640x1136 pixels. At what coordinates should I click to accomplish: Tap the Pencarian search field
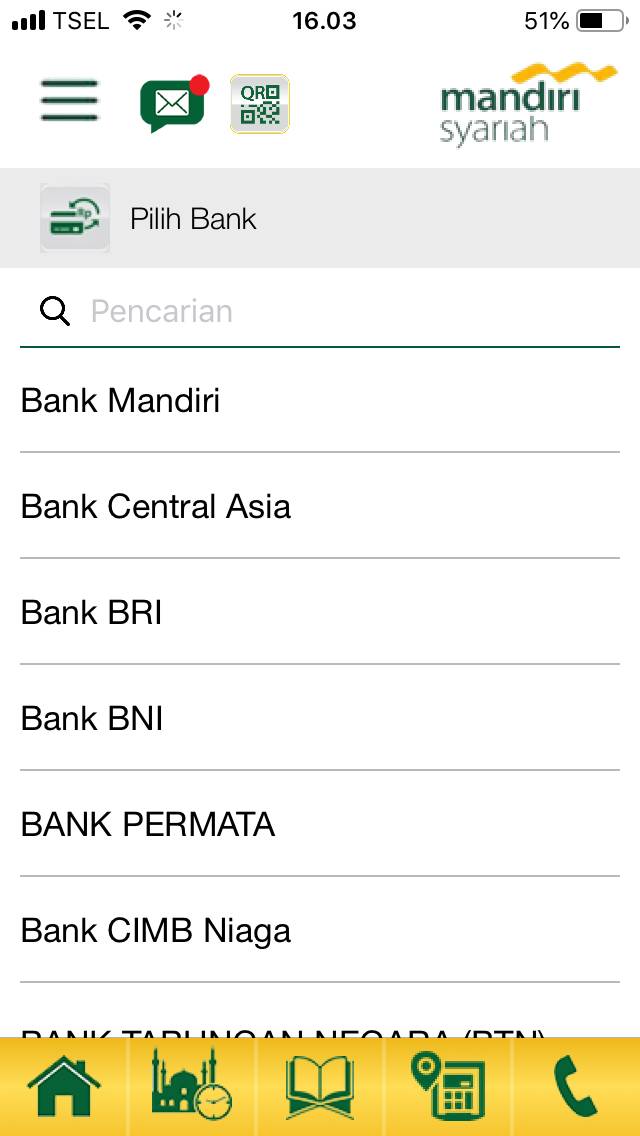click(x=320, y=312)
